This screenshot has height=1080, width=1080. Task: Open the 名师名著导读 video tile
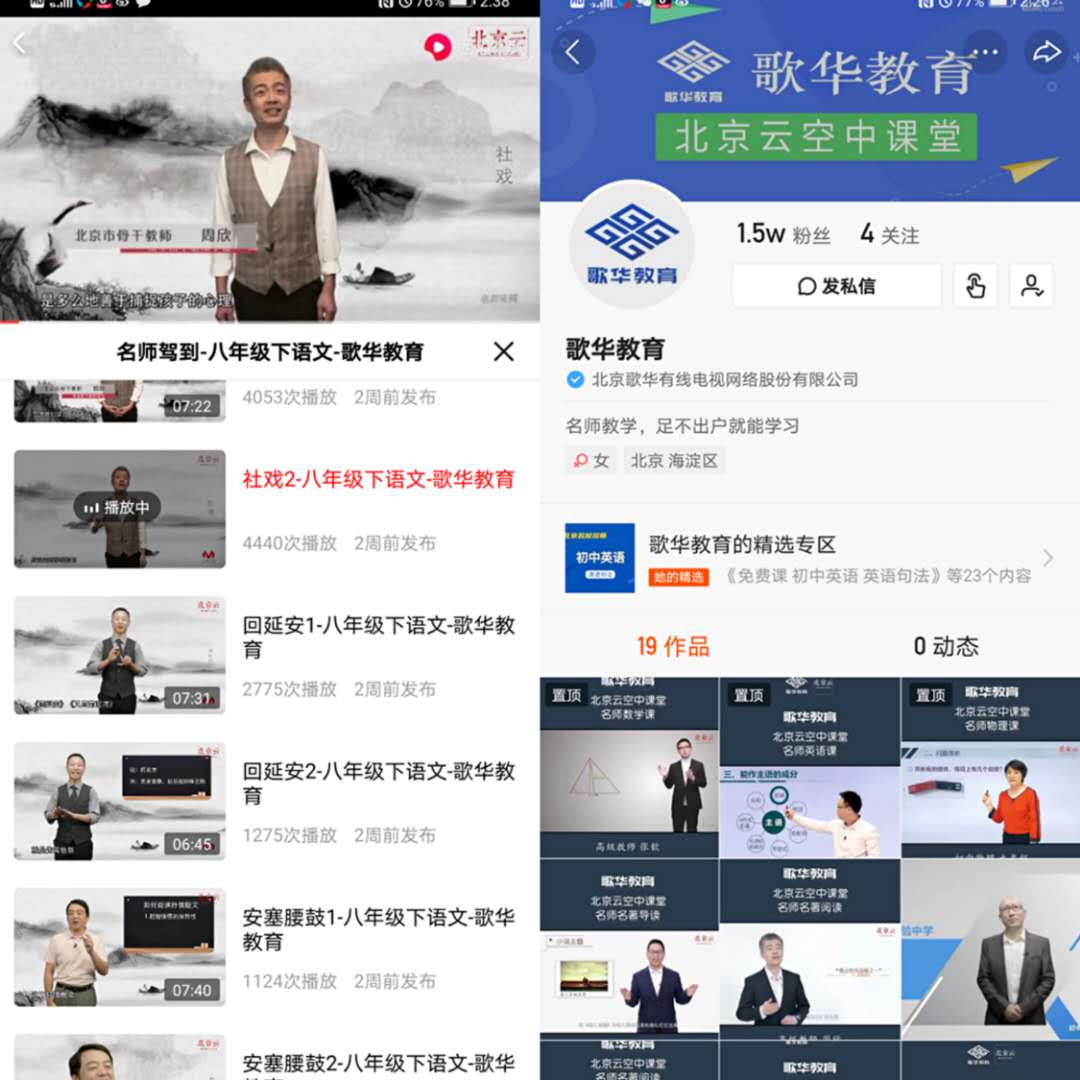tap(629, 950)
